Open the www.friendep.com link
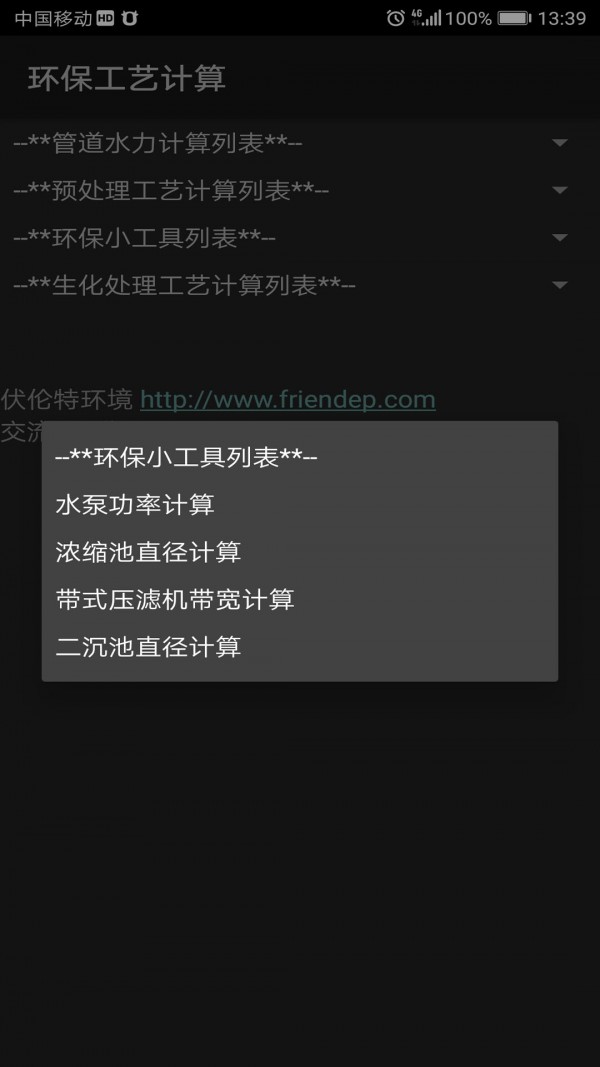 (288, 399)
